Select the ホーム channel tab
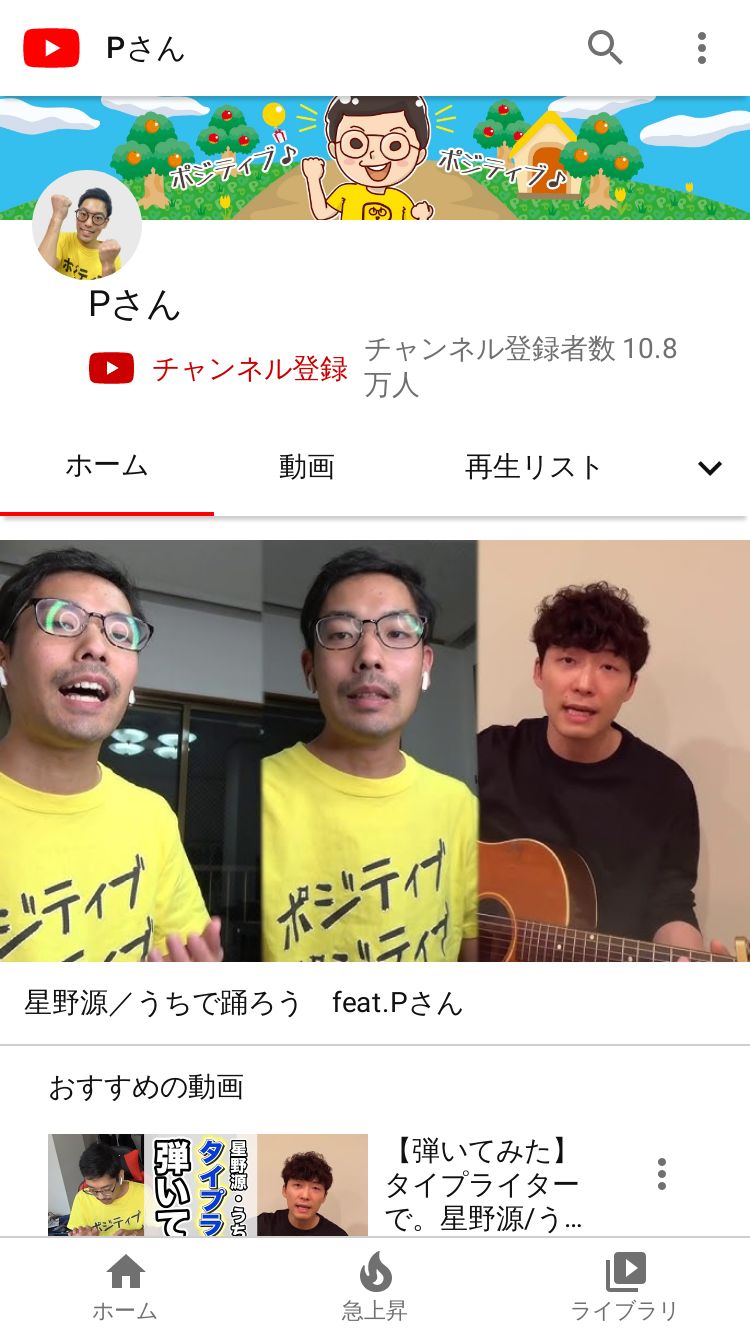This screenshot has width=750, height=1334. click(107, 467)
